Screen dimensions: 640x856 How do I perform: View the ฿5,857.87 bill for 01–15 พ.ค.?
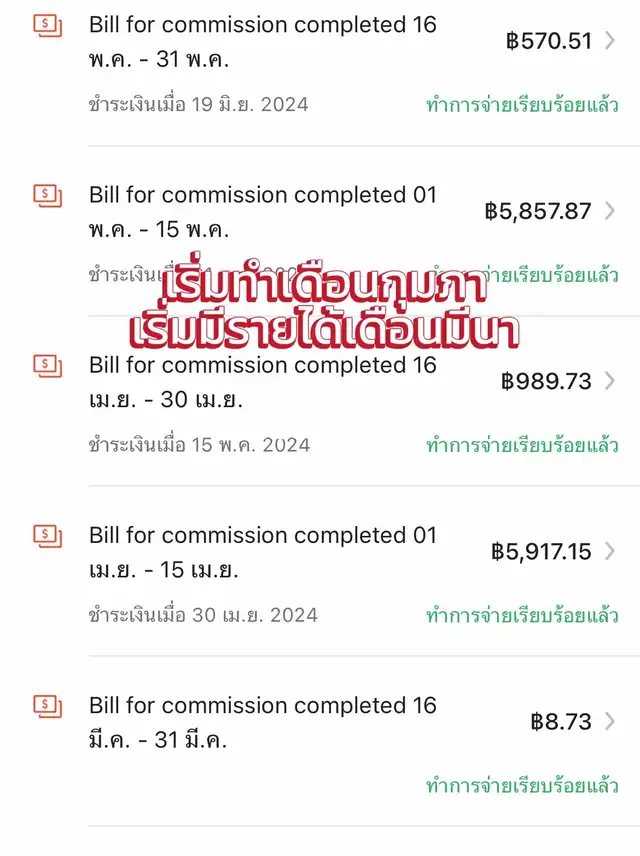tap(320, 212)
